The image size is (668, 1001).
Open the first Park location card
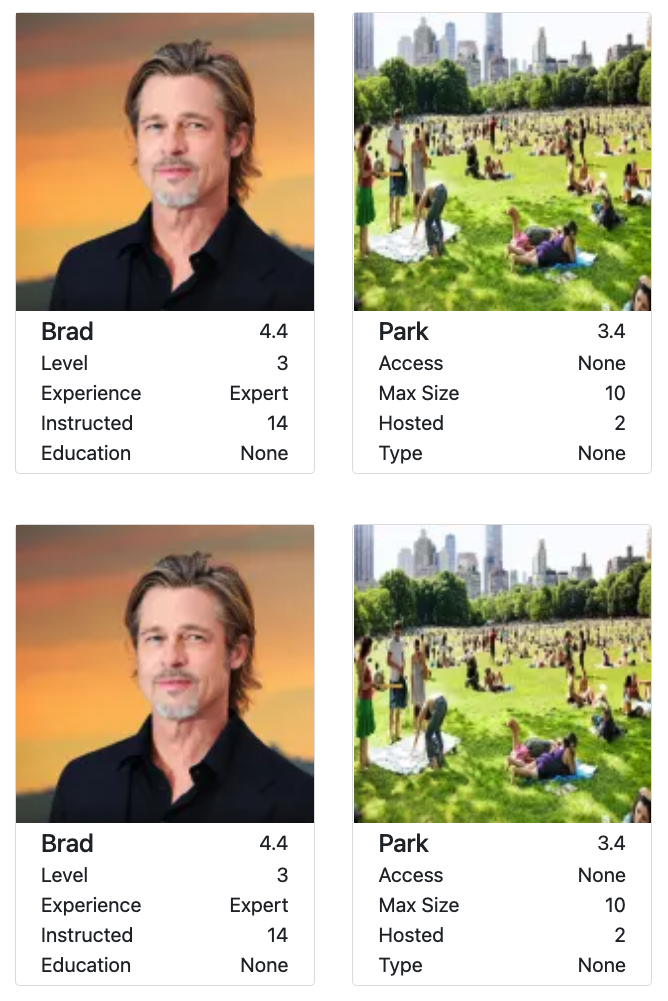[x=502, y=242]
